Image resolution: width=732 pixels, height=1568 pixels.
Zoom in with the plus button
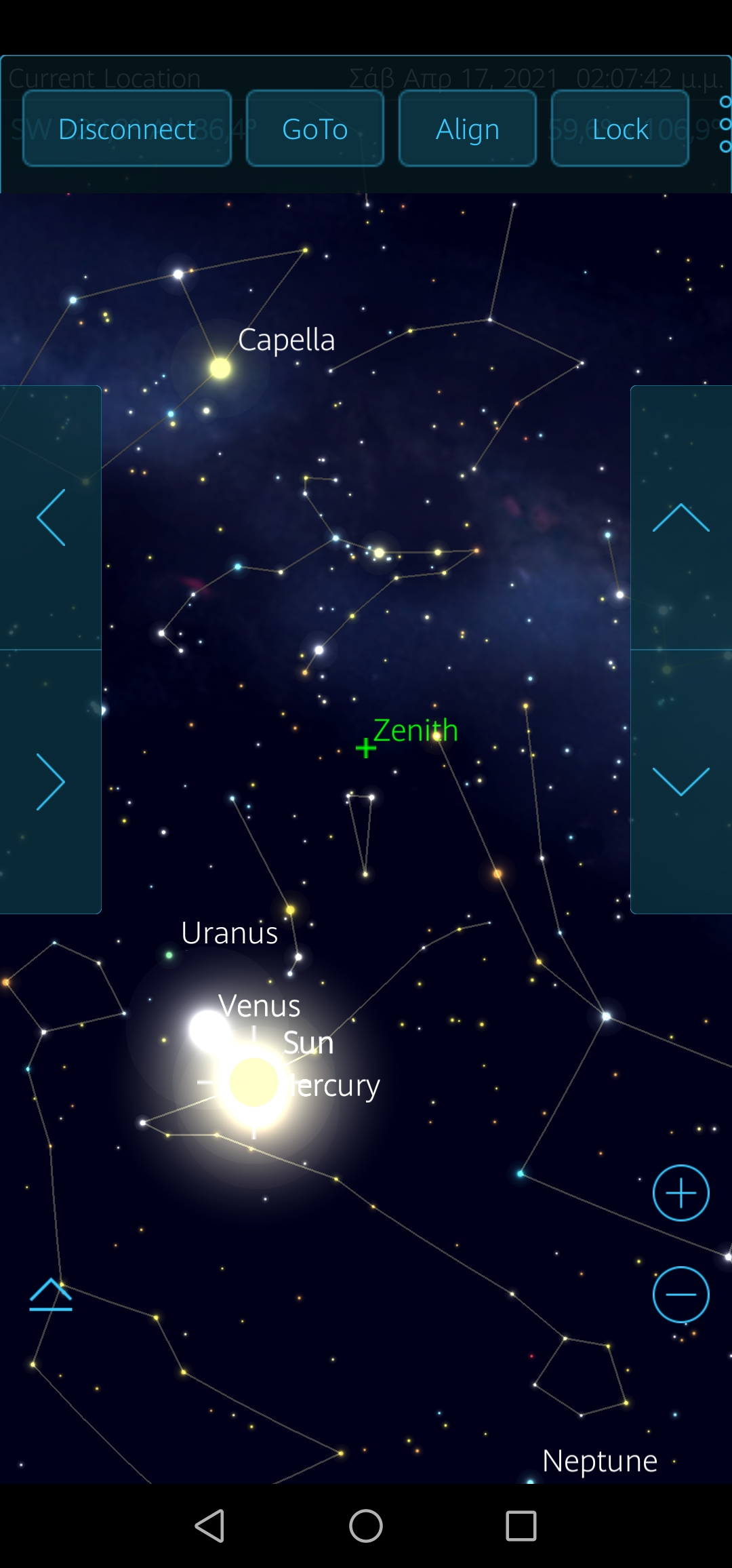tap(680, 1193)
